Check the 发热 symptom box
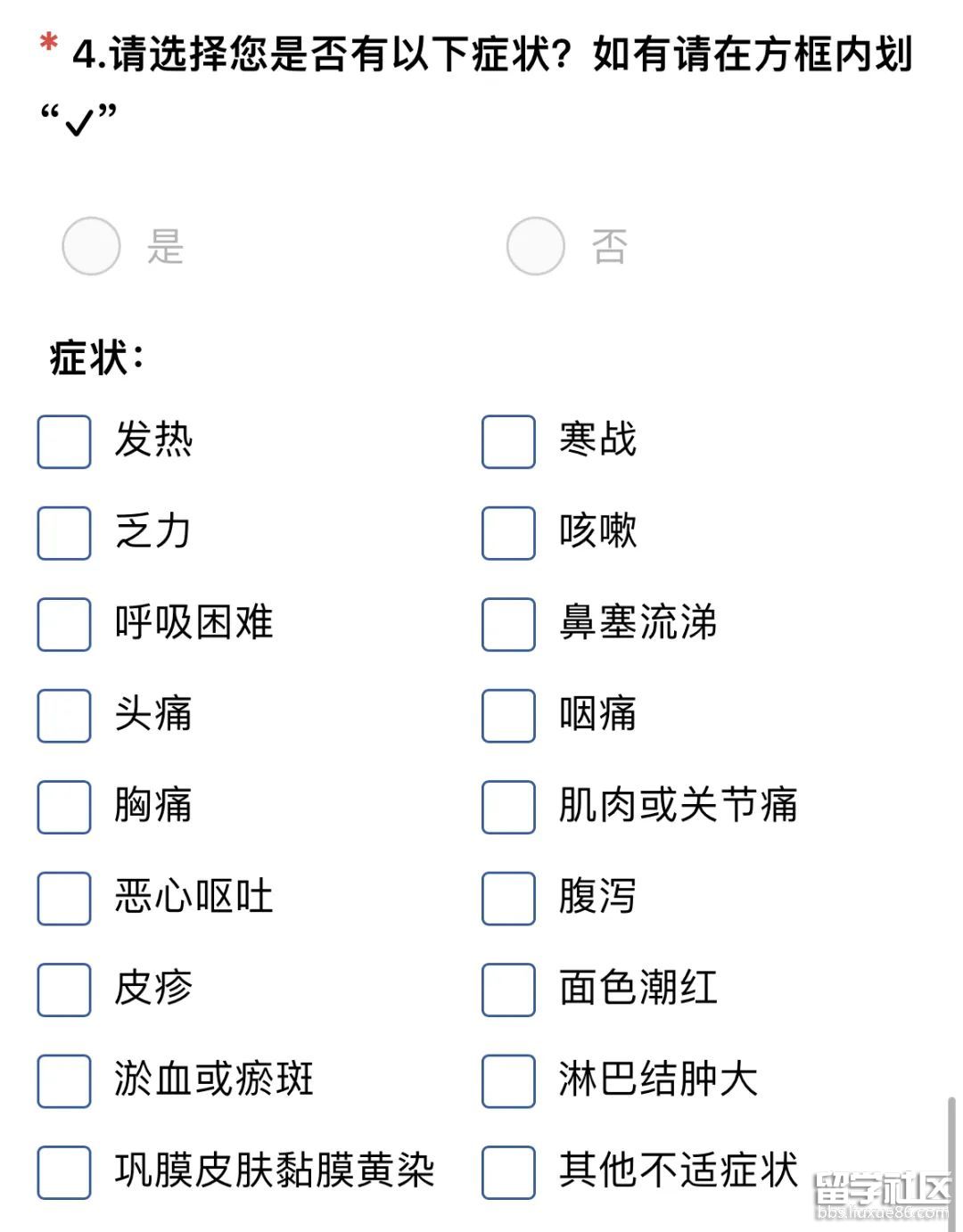This screenshot has width=963, height=1232. pyautogui.click(x=64, y=441)
